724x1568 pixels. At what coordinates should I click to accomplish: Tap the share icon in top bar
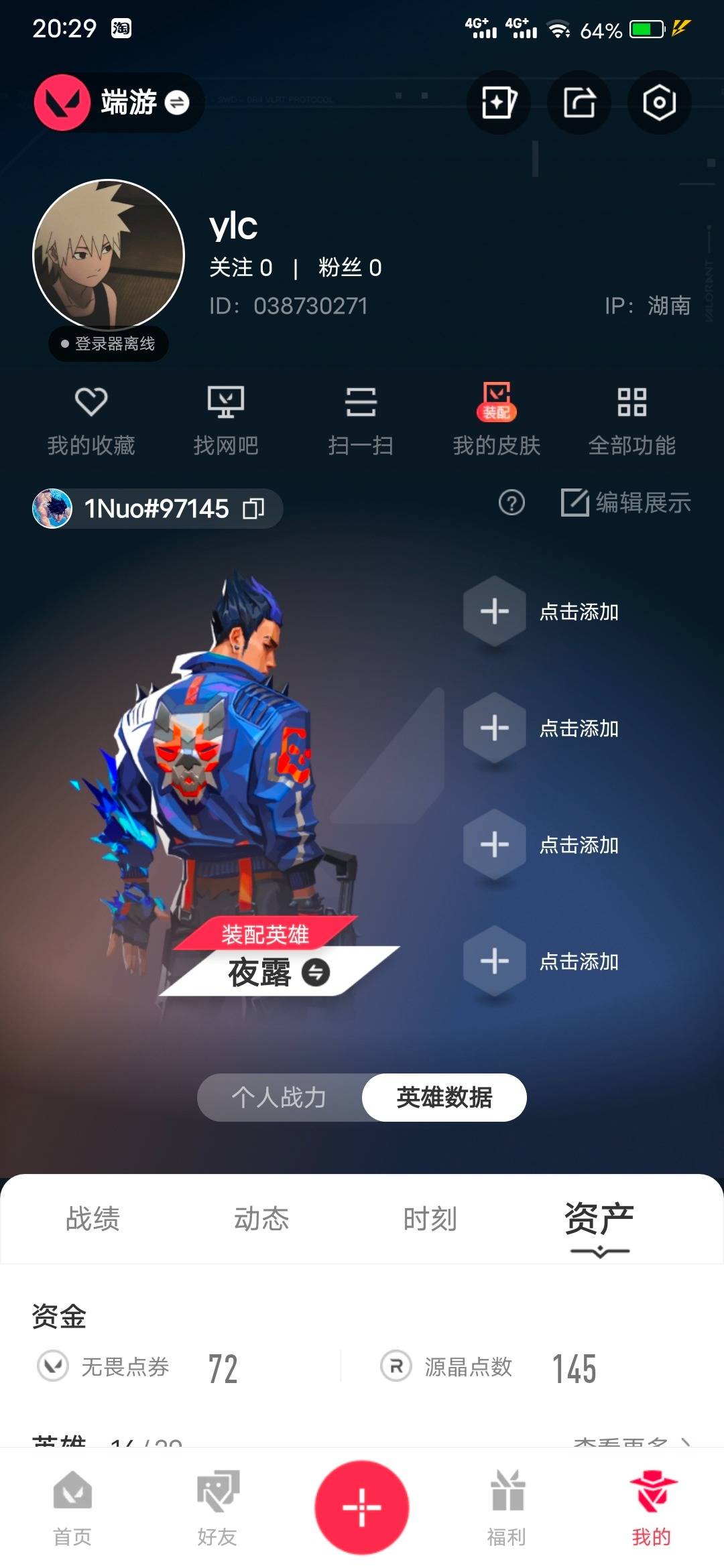coord(579,103)
